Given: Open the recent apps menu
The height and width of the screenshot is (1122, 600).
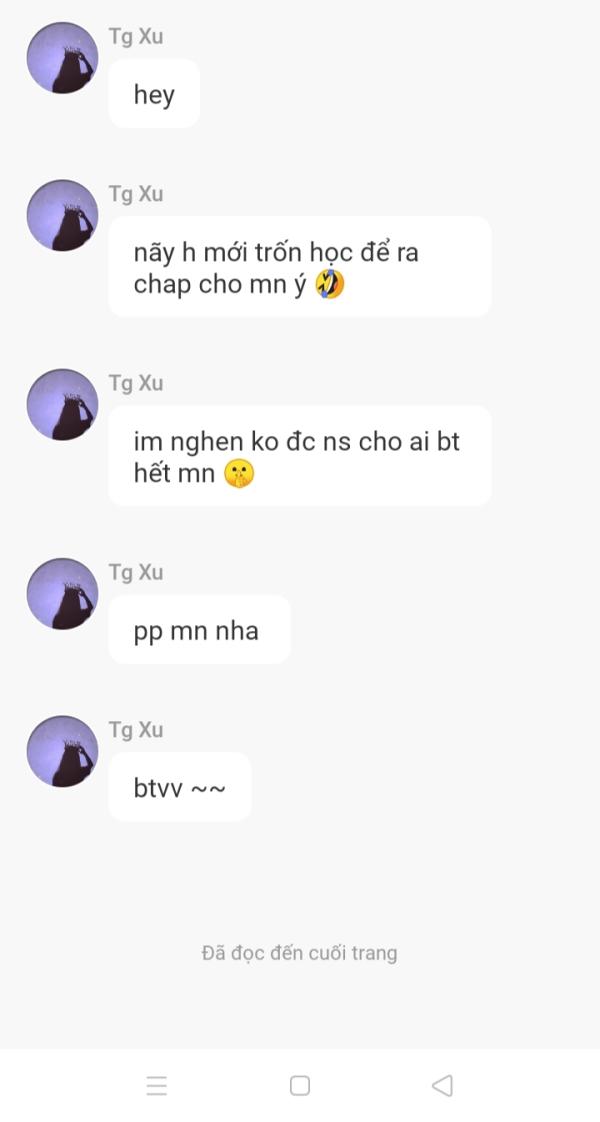Looking at the screenshot, I should tap(157, 1085).
